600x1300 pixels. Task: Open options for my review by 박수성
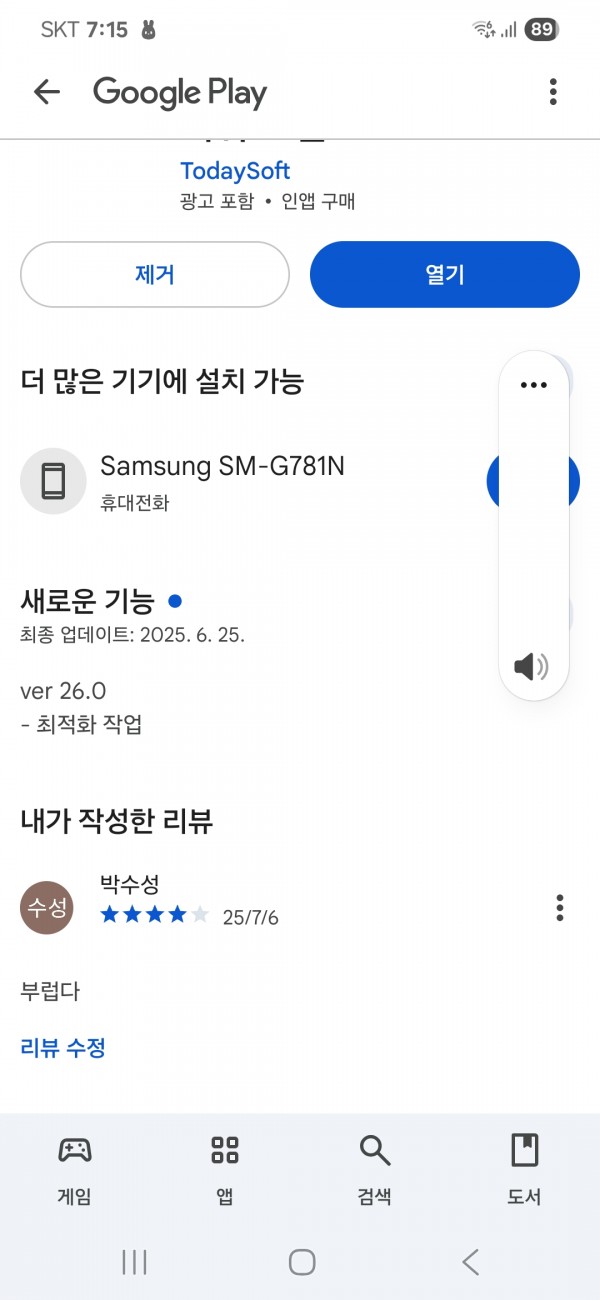click(x=560, y=908)
